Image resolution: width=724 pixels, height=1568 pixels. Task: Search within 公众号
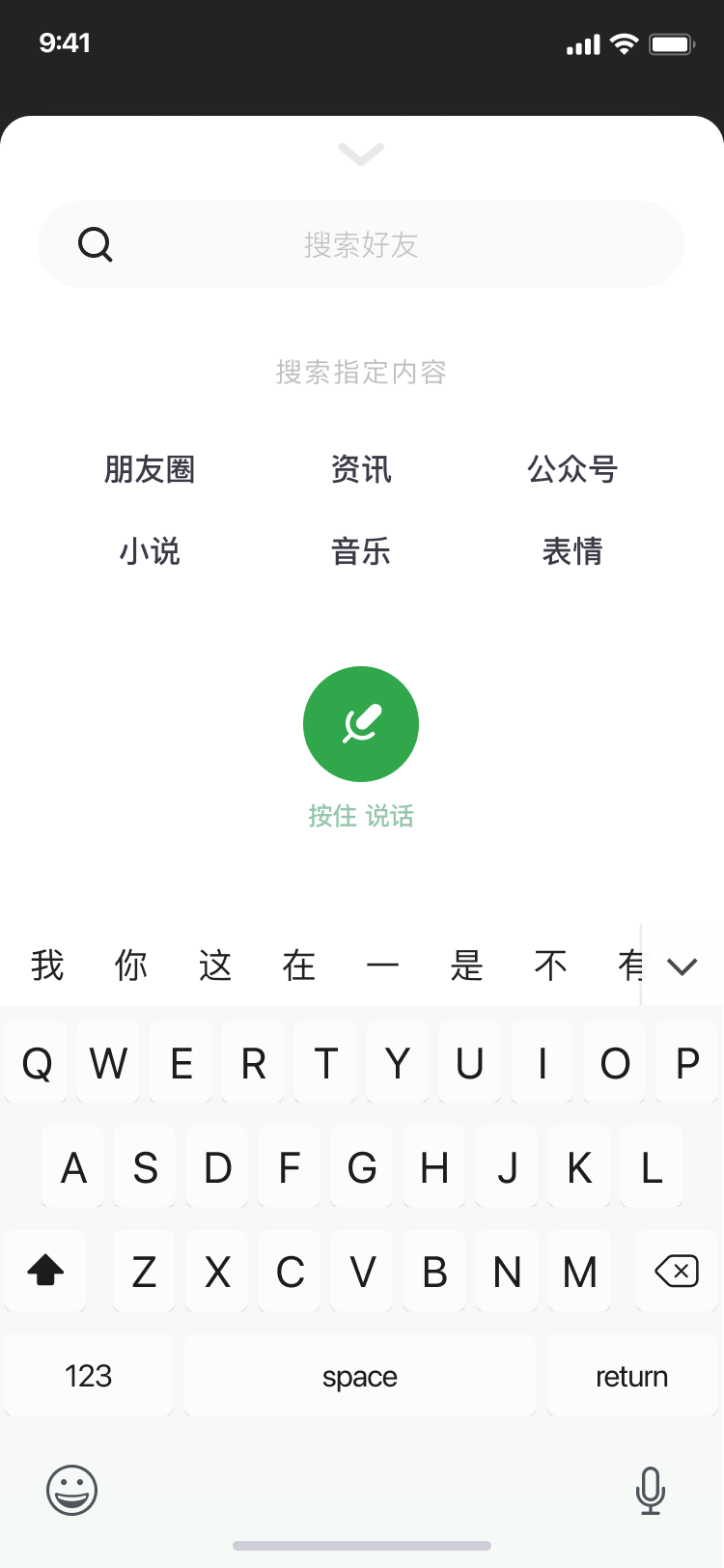[x=572, y=469]
